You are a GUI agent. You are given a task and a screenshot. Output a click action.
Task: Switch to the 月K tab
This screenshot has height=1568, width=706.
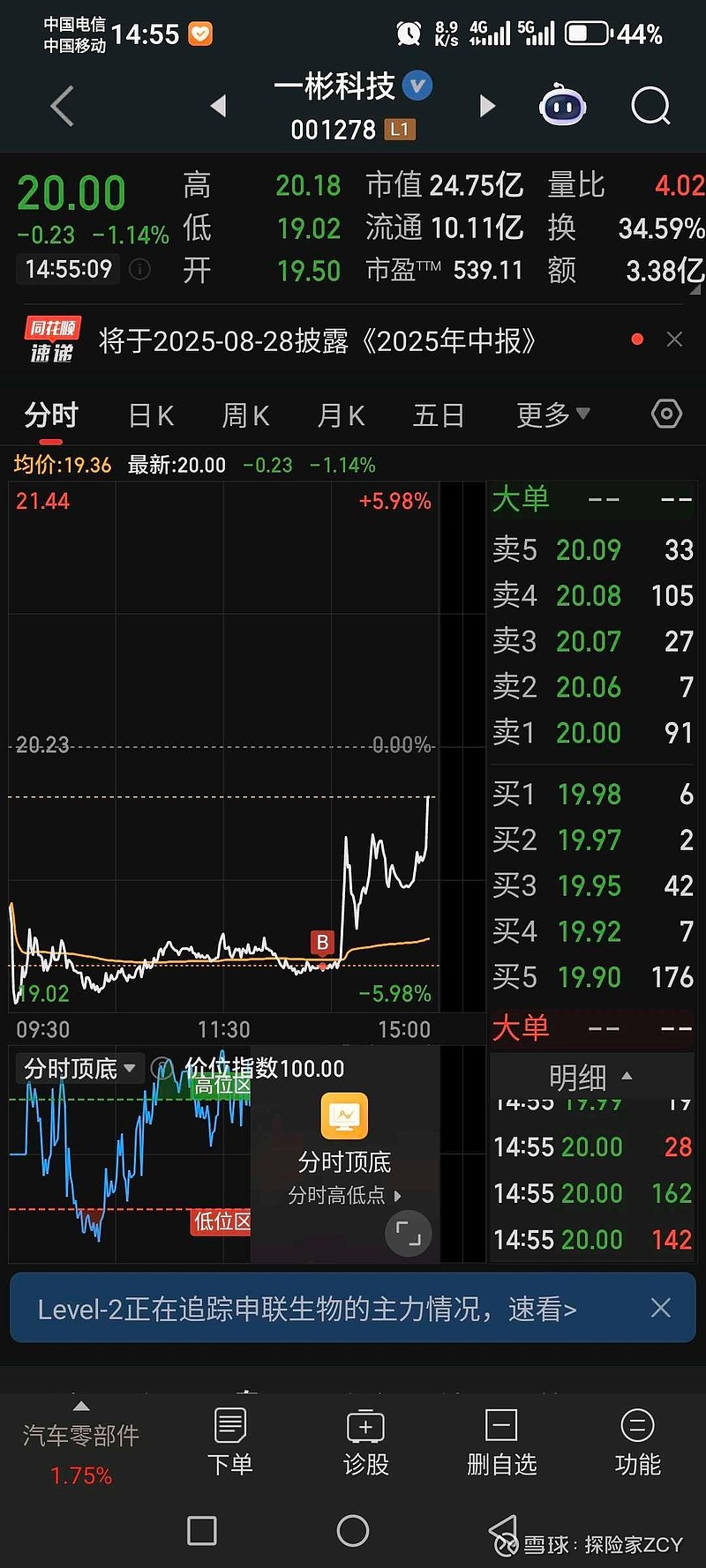[x=341, y=415]
